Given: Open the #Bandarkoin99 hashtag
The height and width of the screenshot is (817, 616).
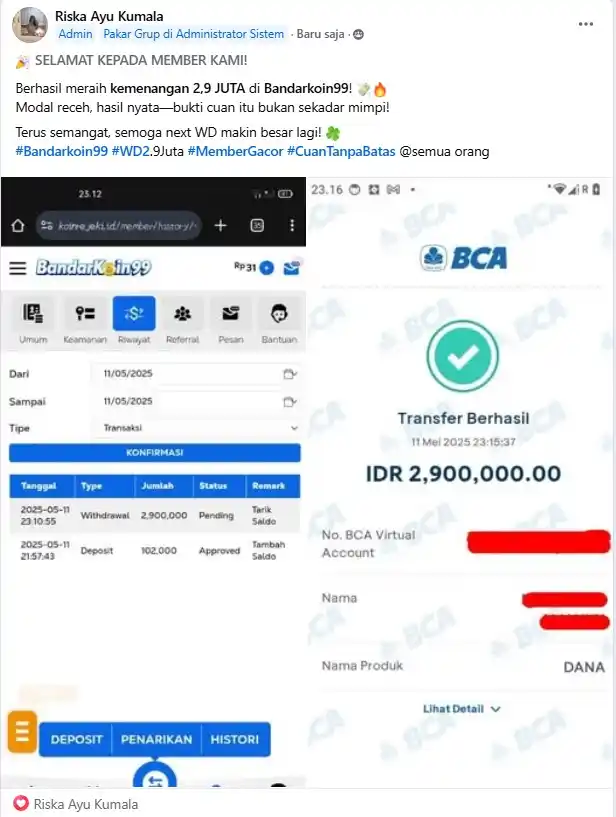Looking at the screenshot, I should click(61, 151).
